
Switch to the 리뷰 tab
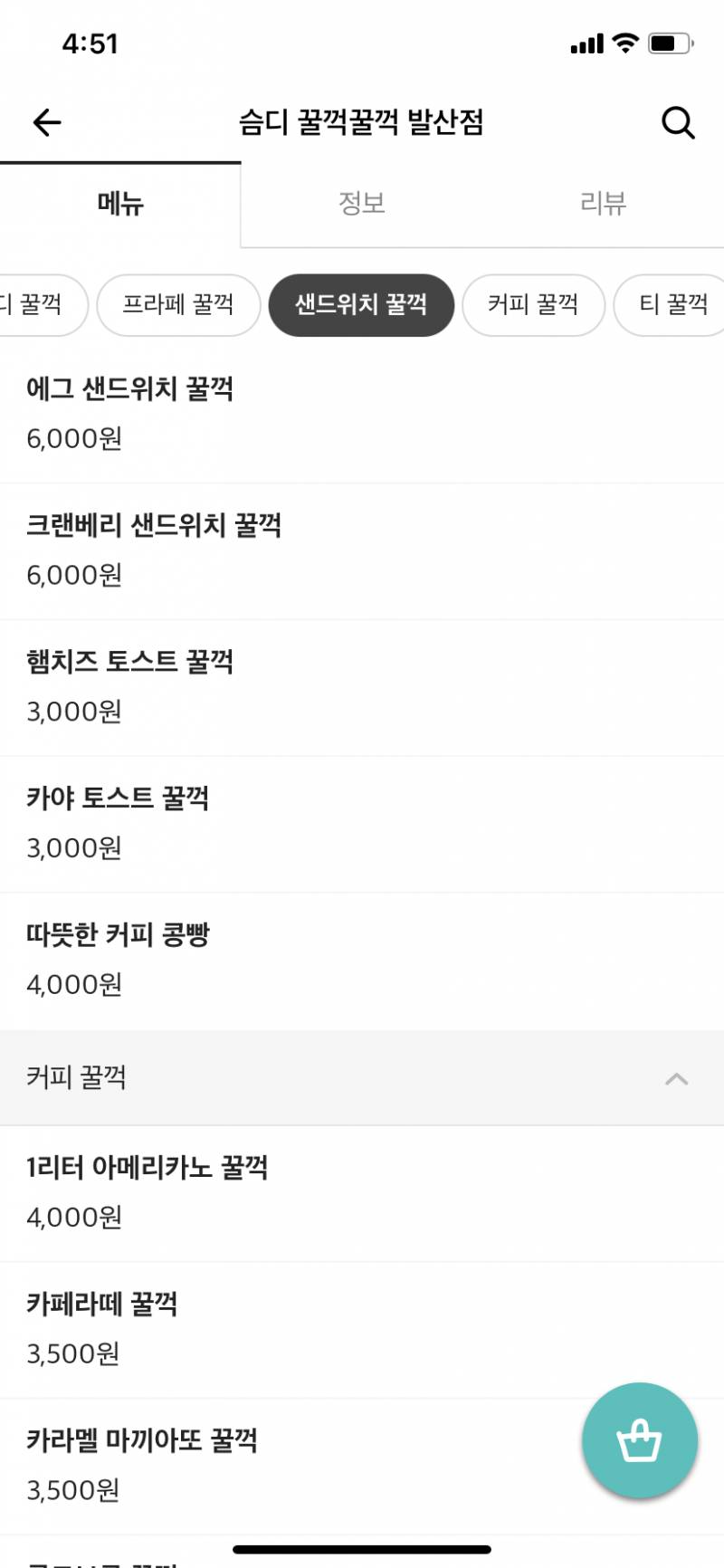click(x=602, y=204)
